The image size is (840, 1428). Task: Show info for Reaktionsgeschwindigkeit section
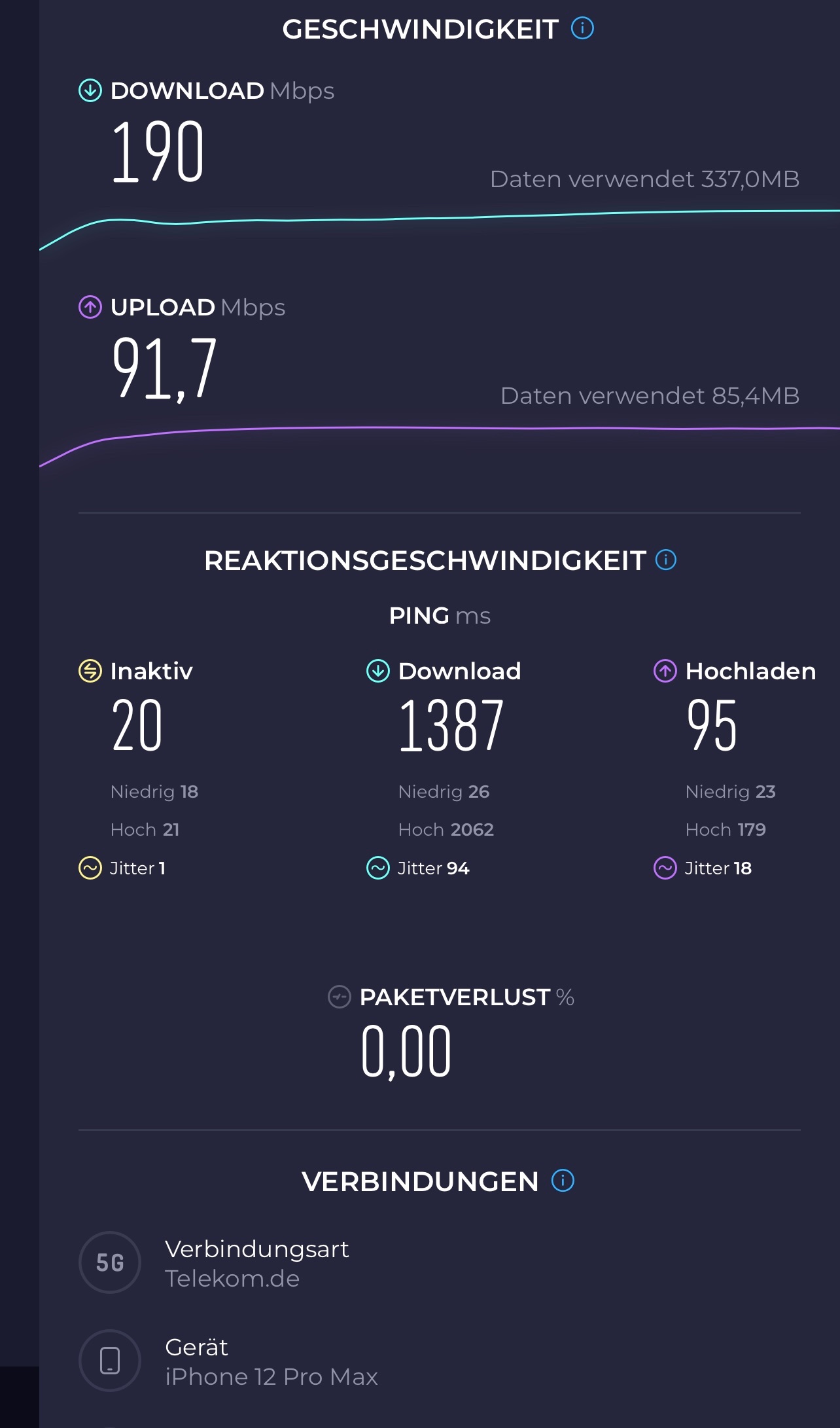tap(665, 560)
